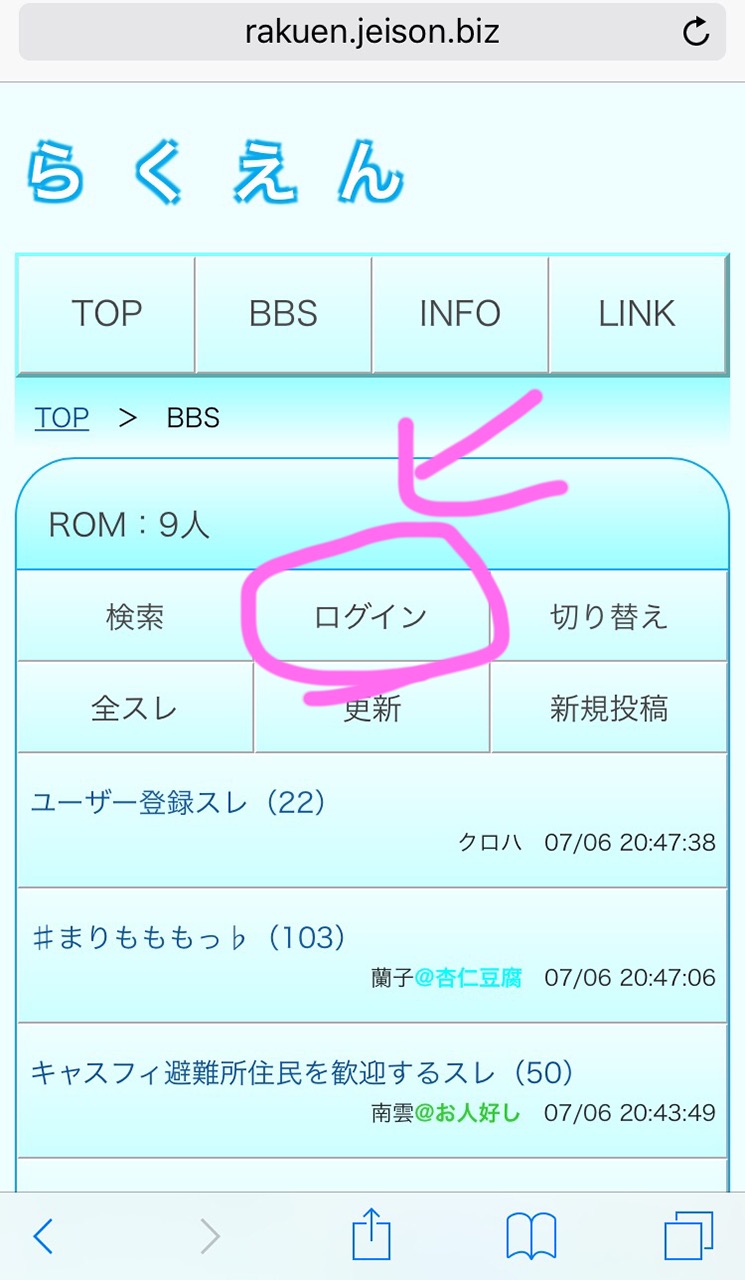Open the Safari share sheet
Screen dimensions: 745x1280
tap(371, 1237)
